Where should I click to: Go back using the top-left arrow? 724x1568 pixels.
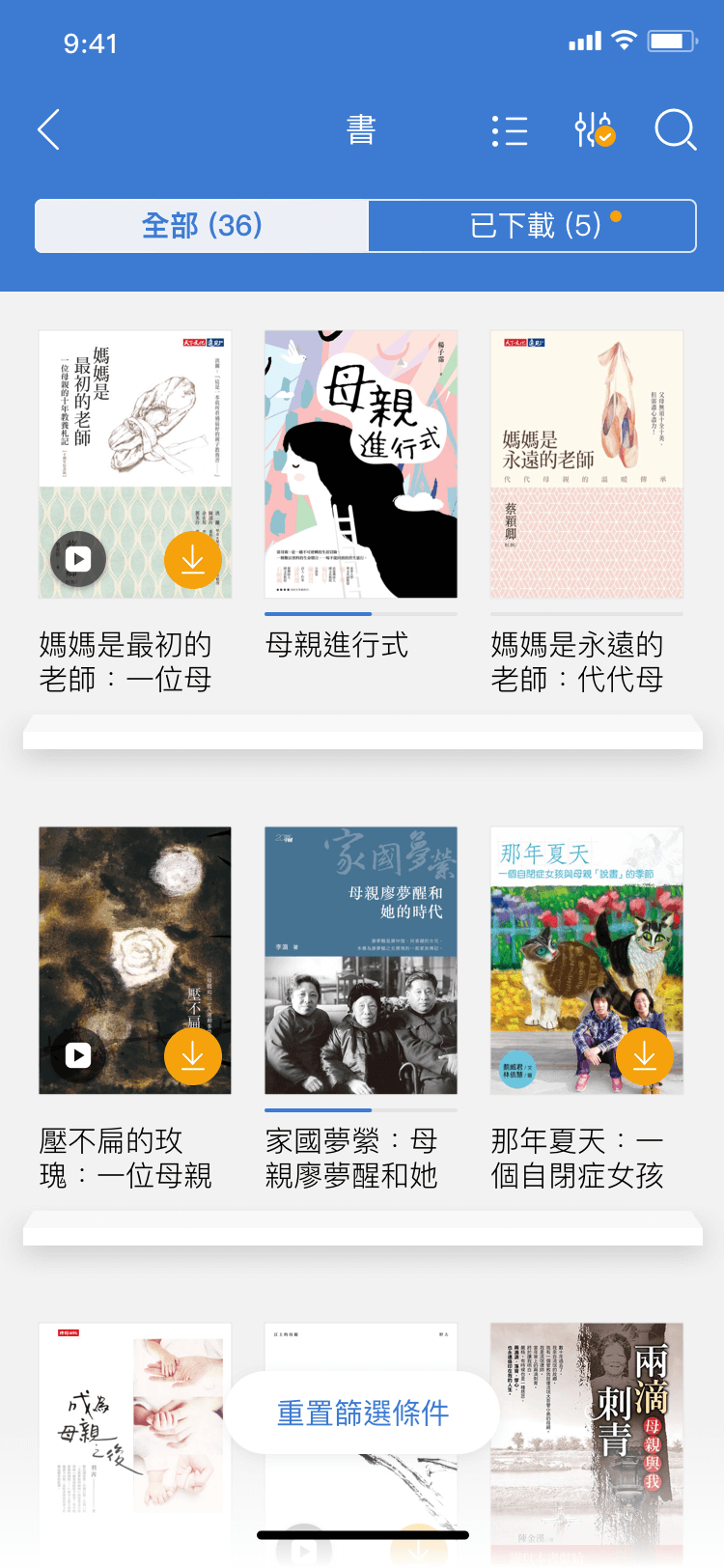(x=49, y=129)
